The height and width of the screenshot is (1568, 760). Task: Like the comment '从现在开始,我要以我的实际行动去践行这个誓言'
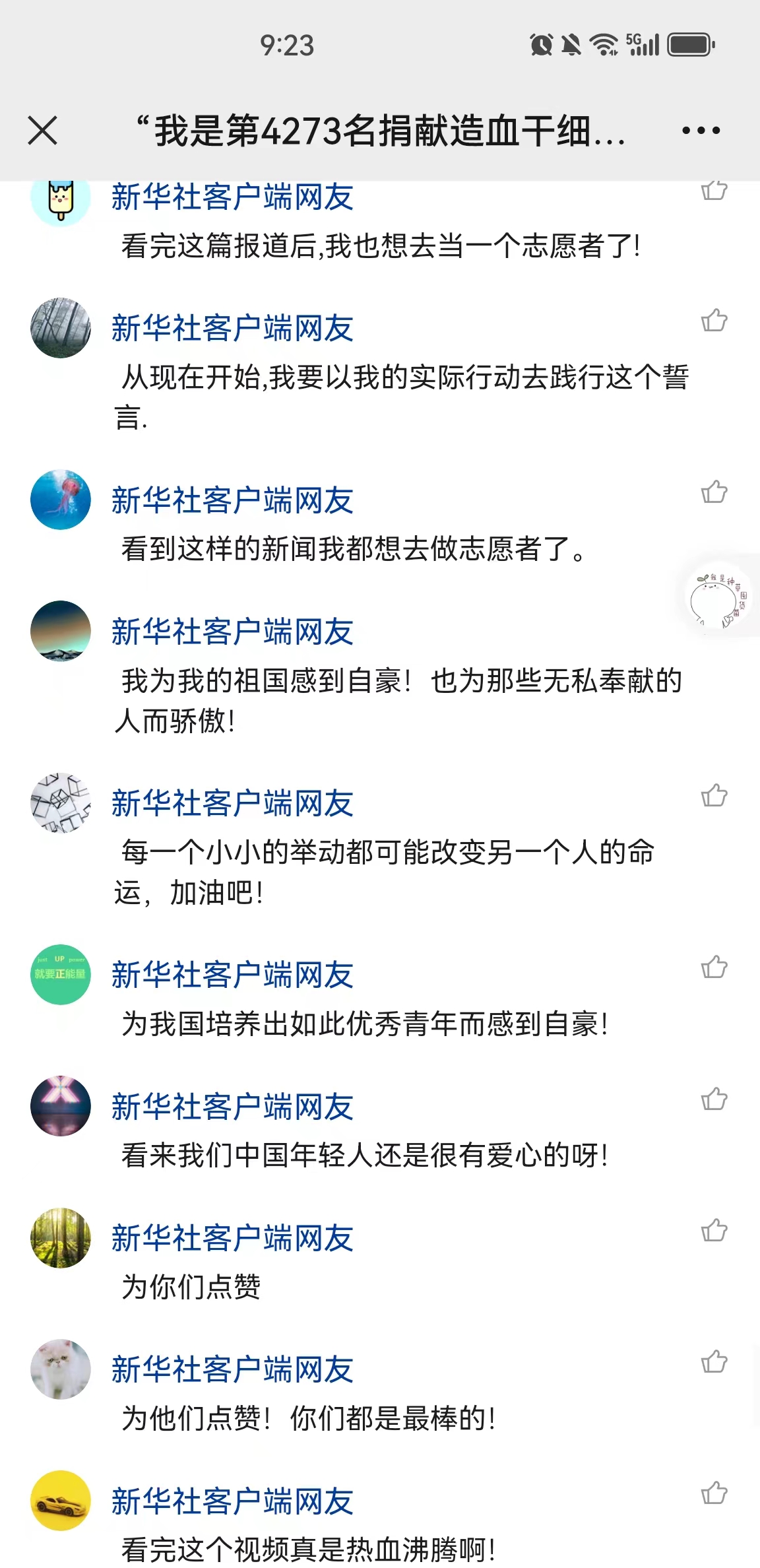pyautogui.click(x=714, y=321)
